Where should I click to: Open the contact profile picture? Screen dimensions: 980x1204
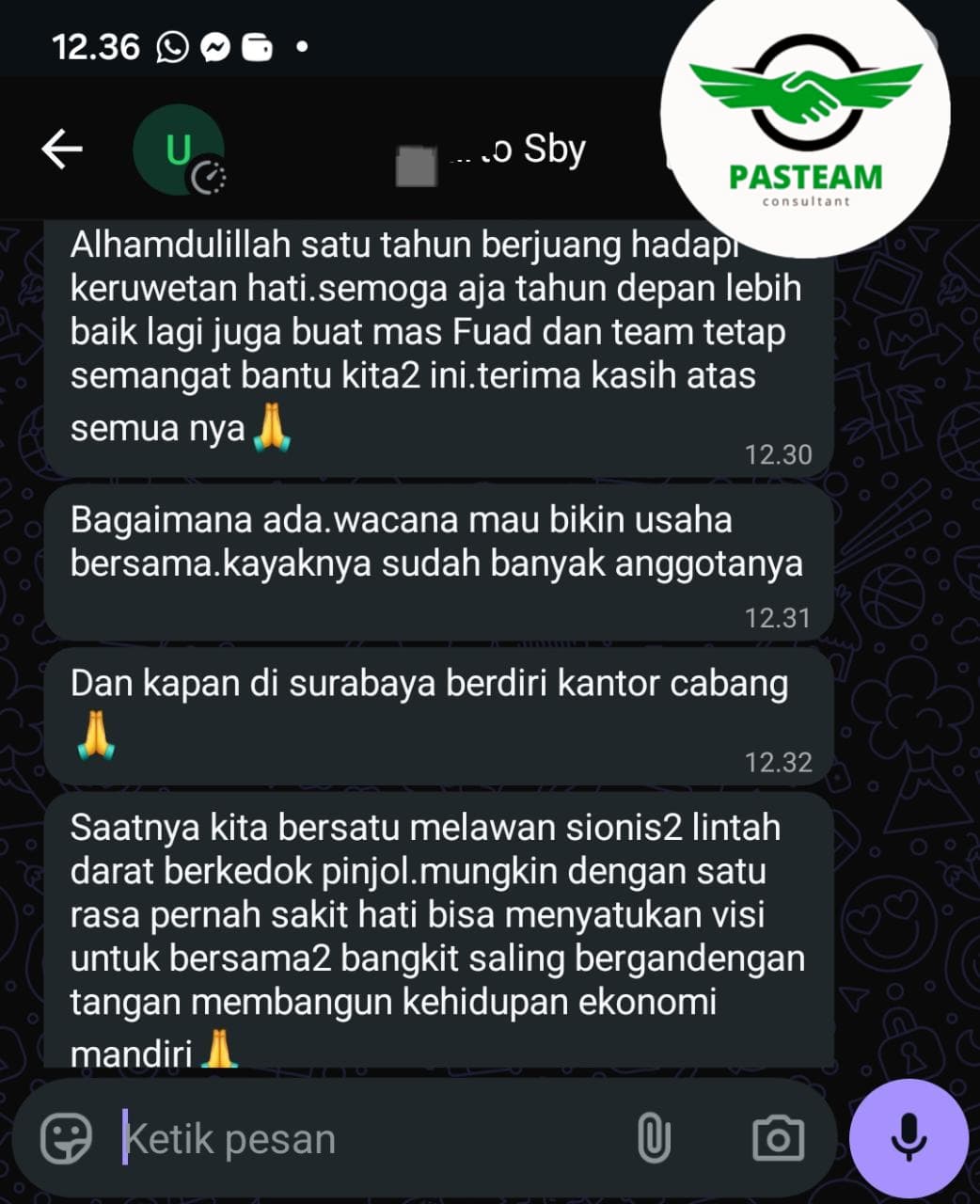pos(179,149)
